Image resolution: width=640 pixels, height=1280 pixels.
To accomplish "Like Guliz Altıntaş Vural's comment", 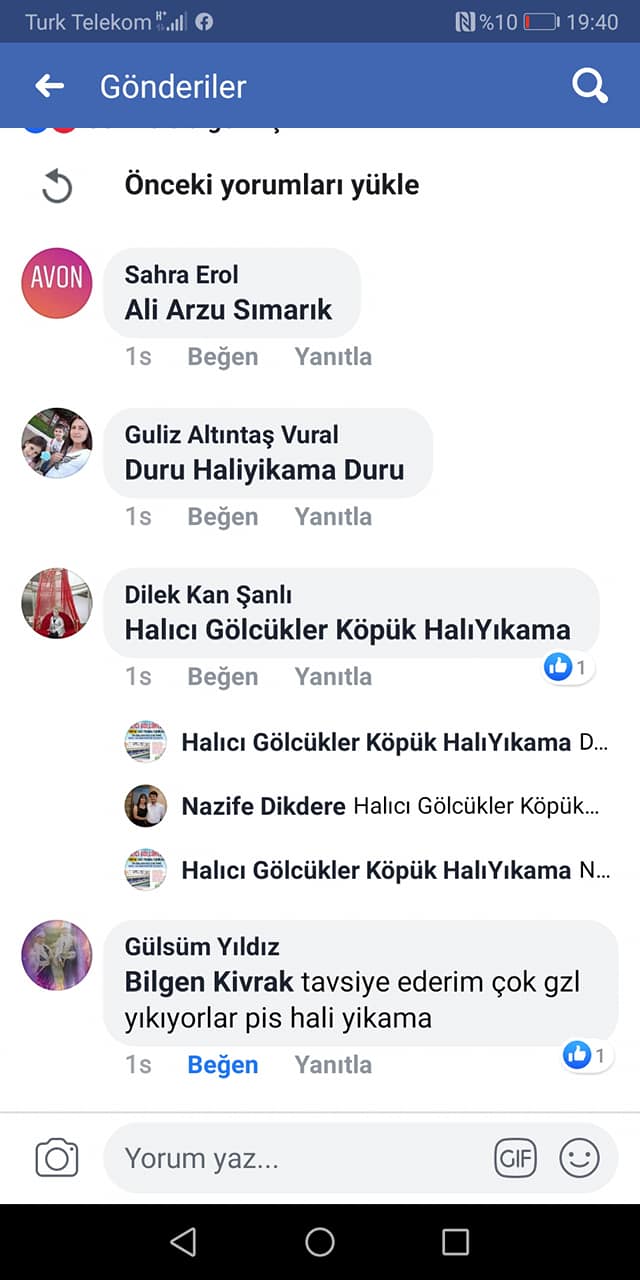I will pyautogui.click(x=223, y=517).
